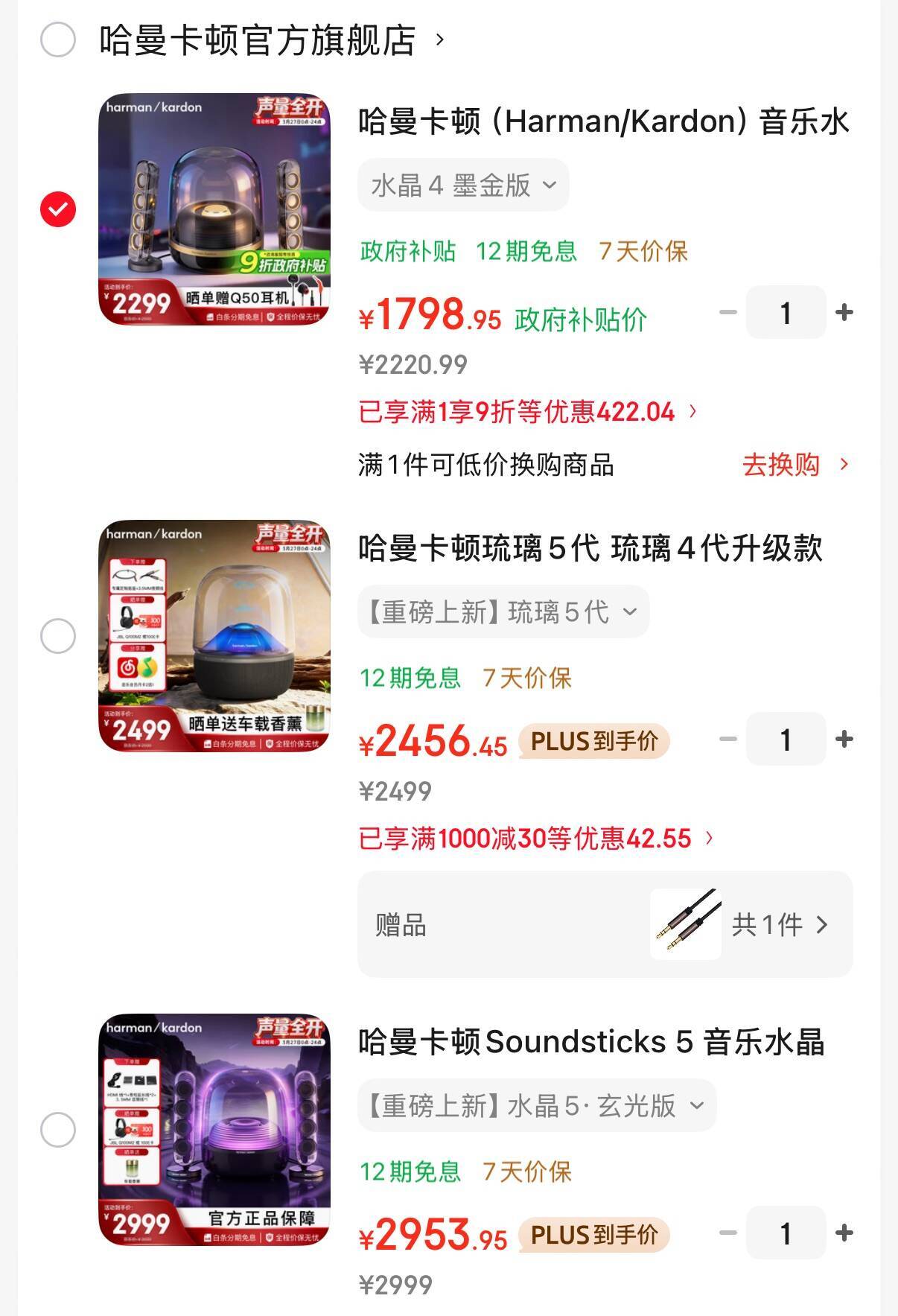Tap 去换购 to add a discounted item
898x1316 pixels.
coord(794,465)
